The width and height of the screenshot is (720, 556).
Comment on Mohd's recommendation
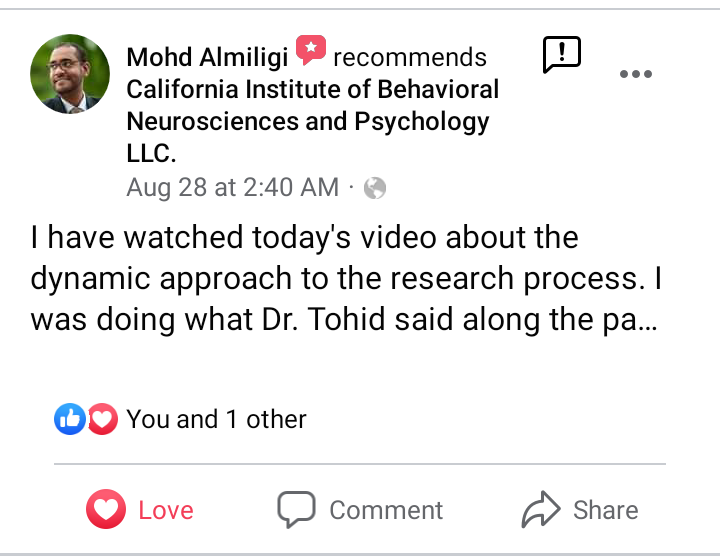[360, 510]
